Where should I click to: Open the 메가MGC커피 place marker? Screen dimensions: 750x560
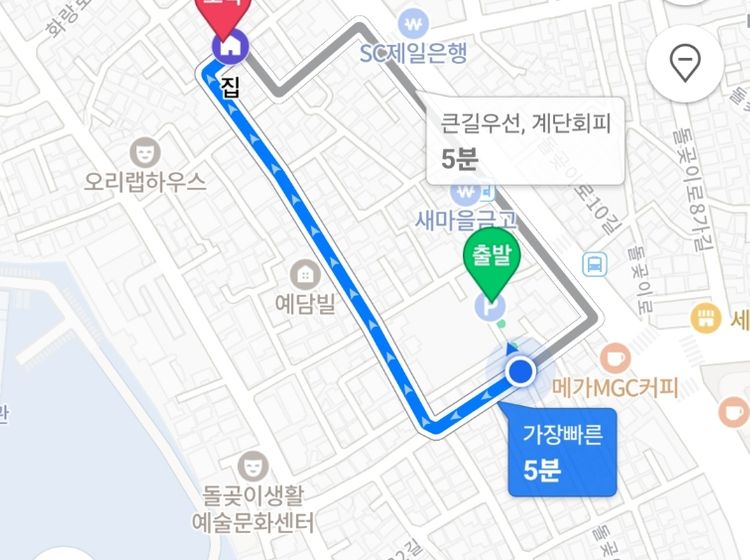pos(614,357)
